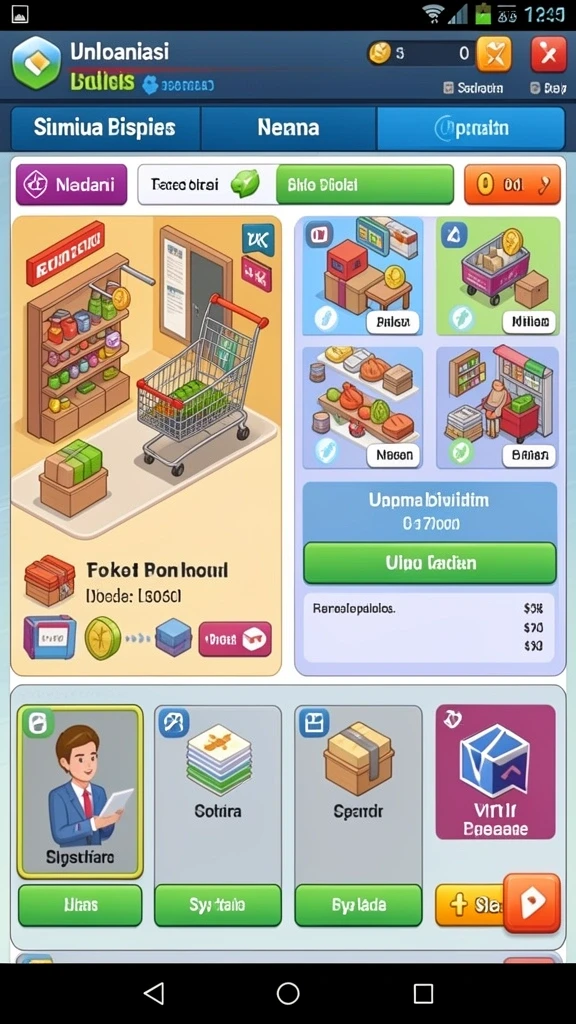Tap the green Bklo Dlolal button
Image resolution: width=576 pixels, height=1024 pixels.
[364, 185]
